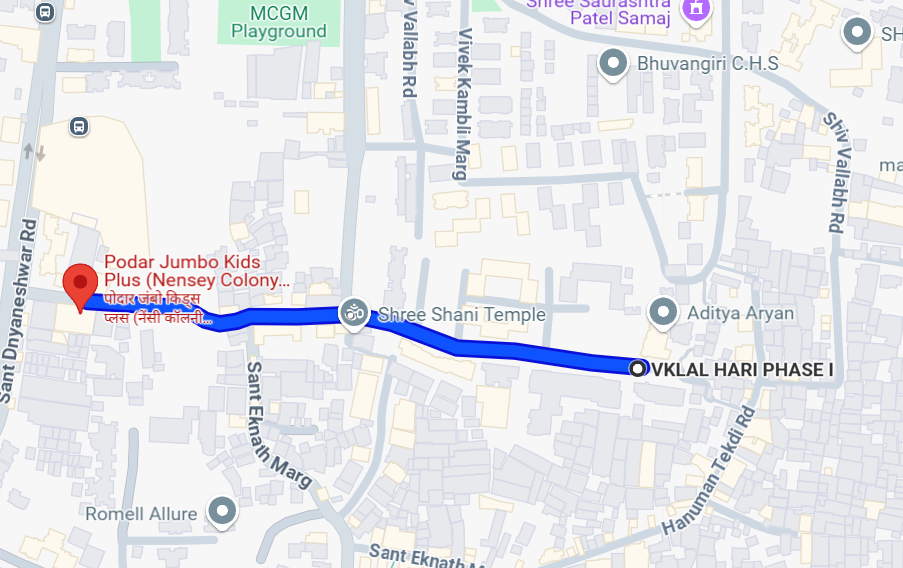The height and width of the screenshot is (568, 903).
Task: Tap the MCGM Playground label
Action: (x=279, y=22)
